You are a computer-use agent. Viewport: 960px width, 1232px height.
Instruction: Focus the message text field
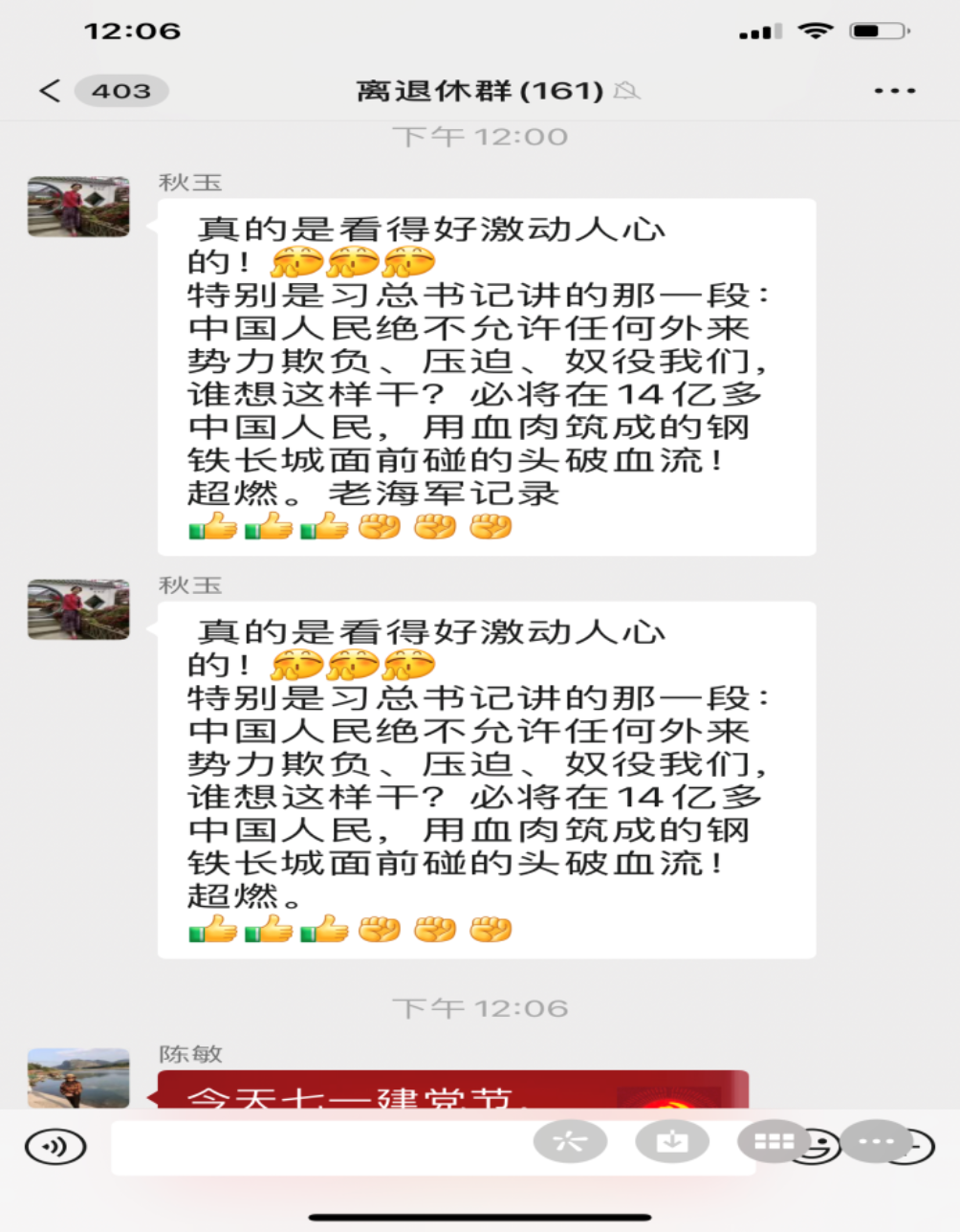[x=316, y=1148]
